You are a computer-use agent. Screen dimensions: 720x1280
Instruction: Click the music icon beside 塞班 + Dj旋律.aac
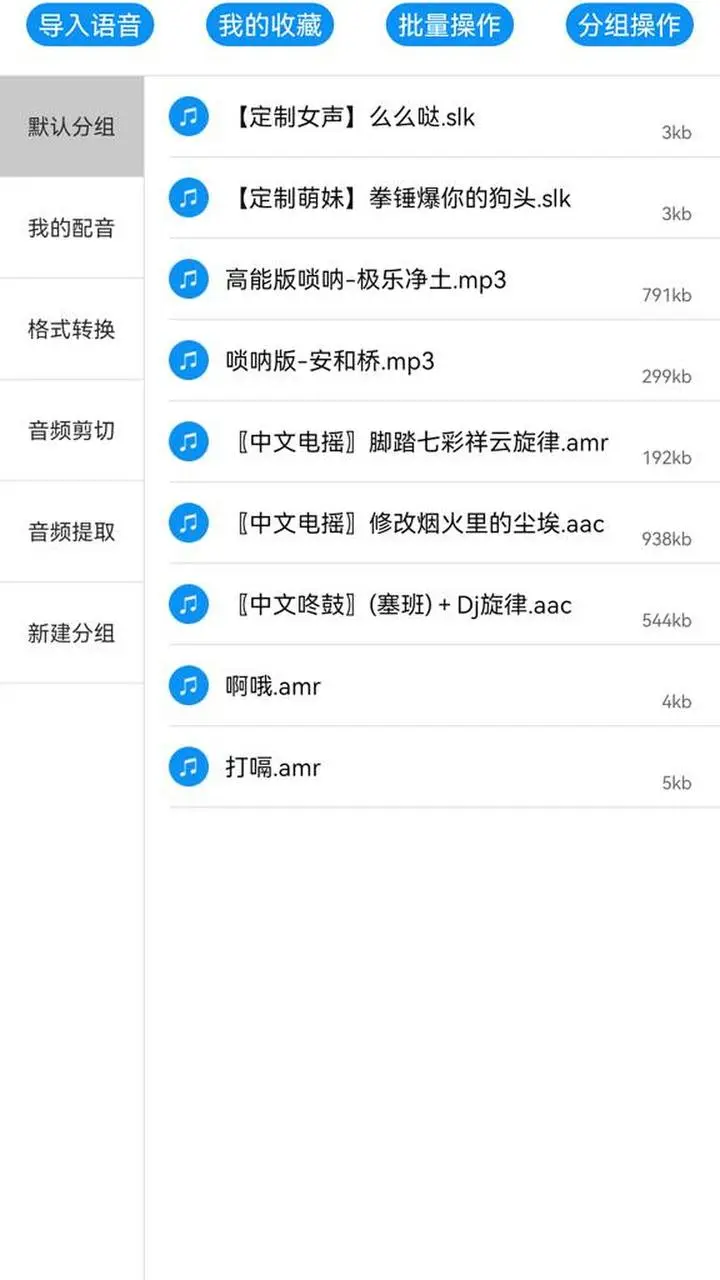point(189,604)
